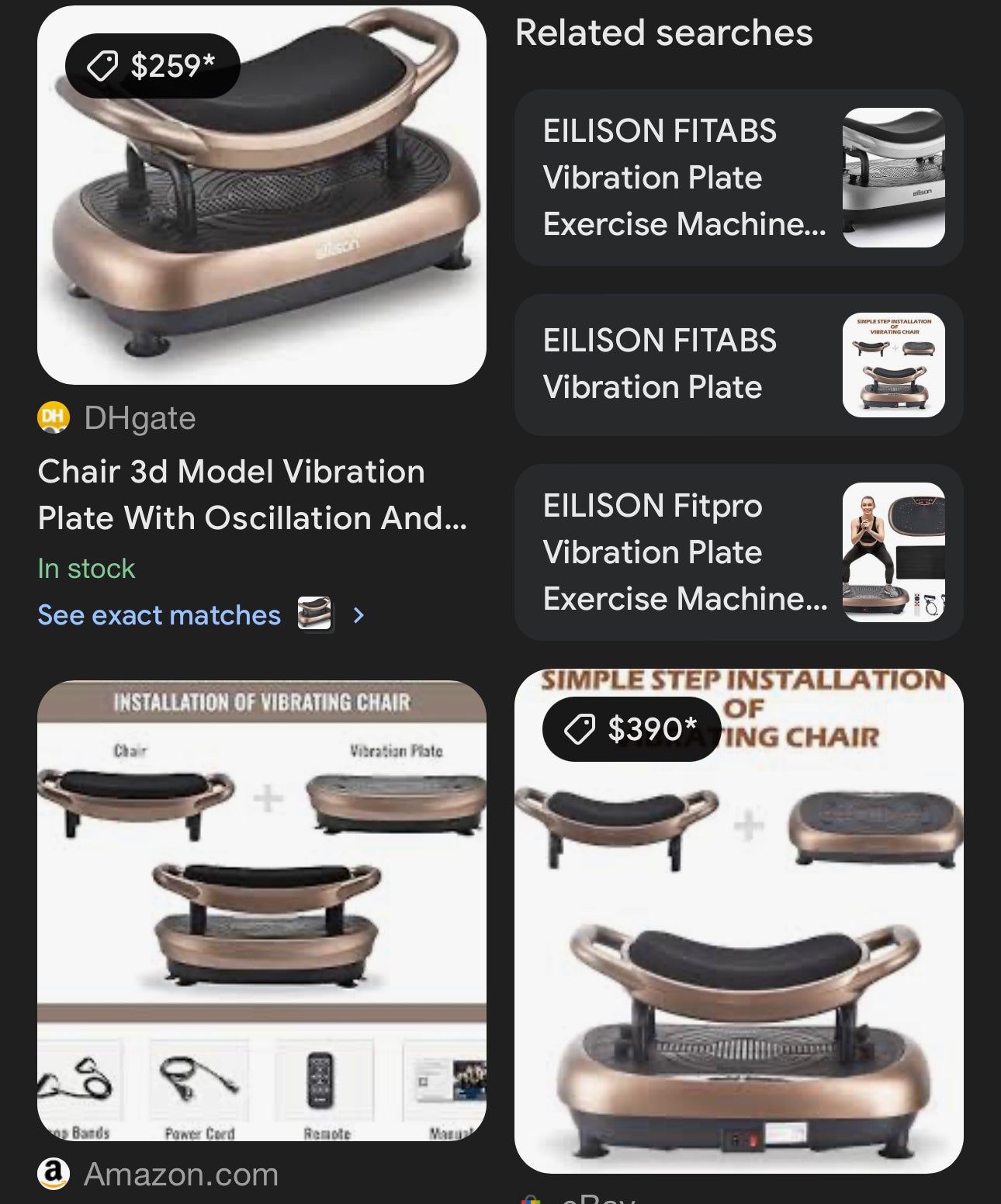Click the silver FITABS thumbnail on first related search
The height and width of the screenshot is (1204, 1001).
point(894,177)
